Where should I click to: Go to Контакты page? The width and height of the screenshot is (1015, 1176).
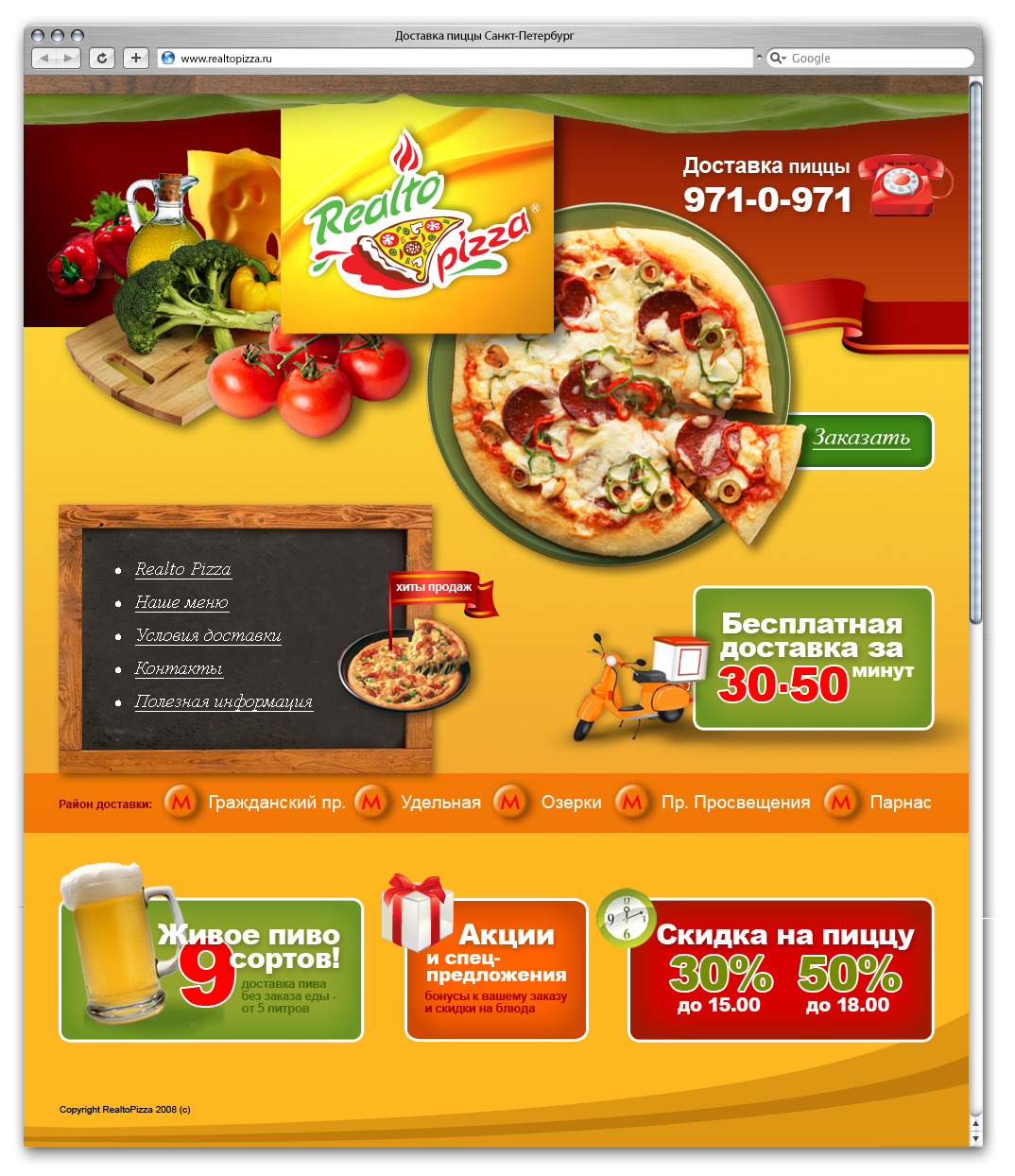[x=179, y=668]
